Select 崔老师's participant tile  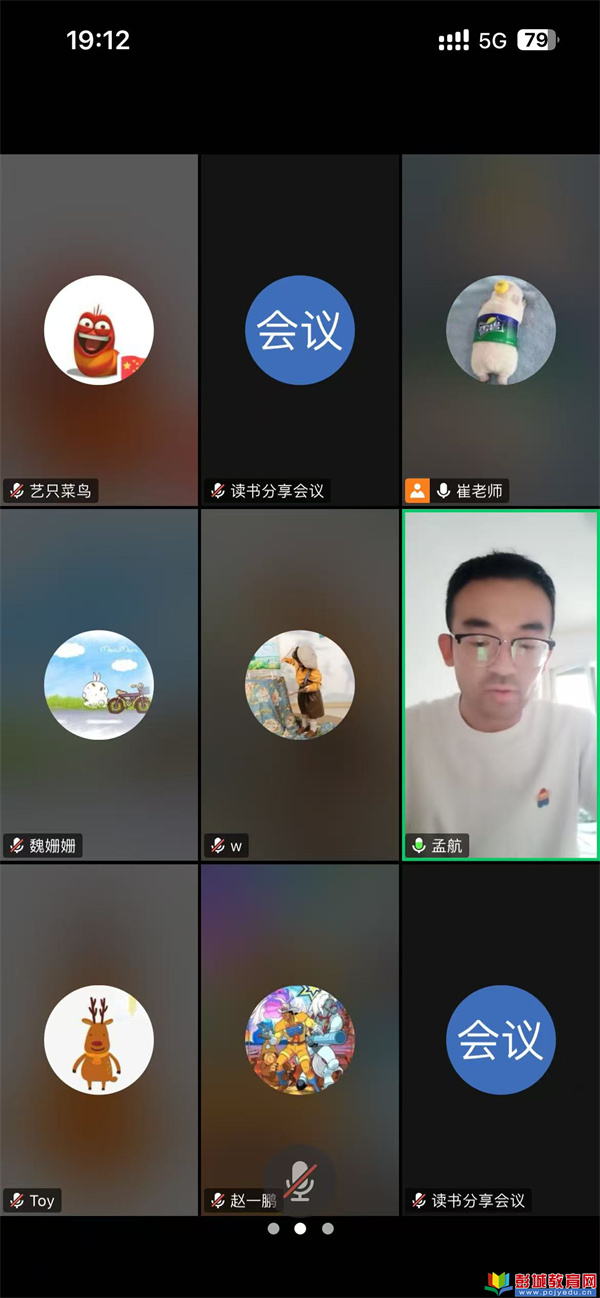click(x=500, y=330)
